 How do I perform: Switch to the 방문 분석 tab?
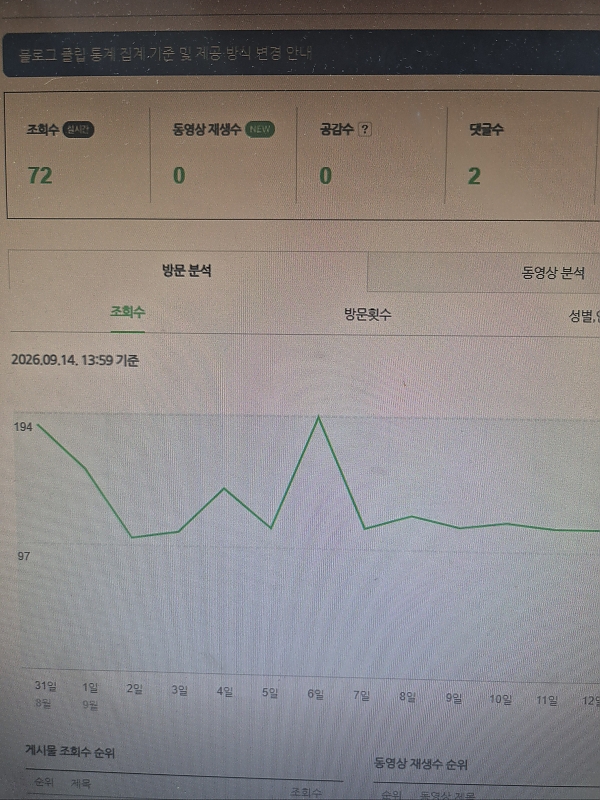[x=188, y=270]
